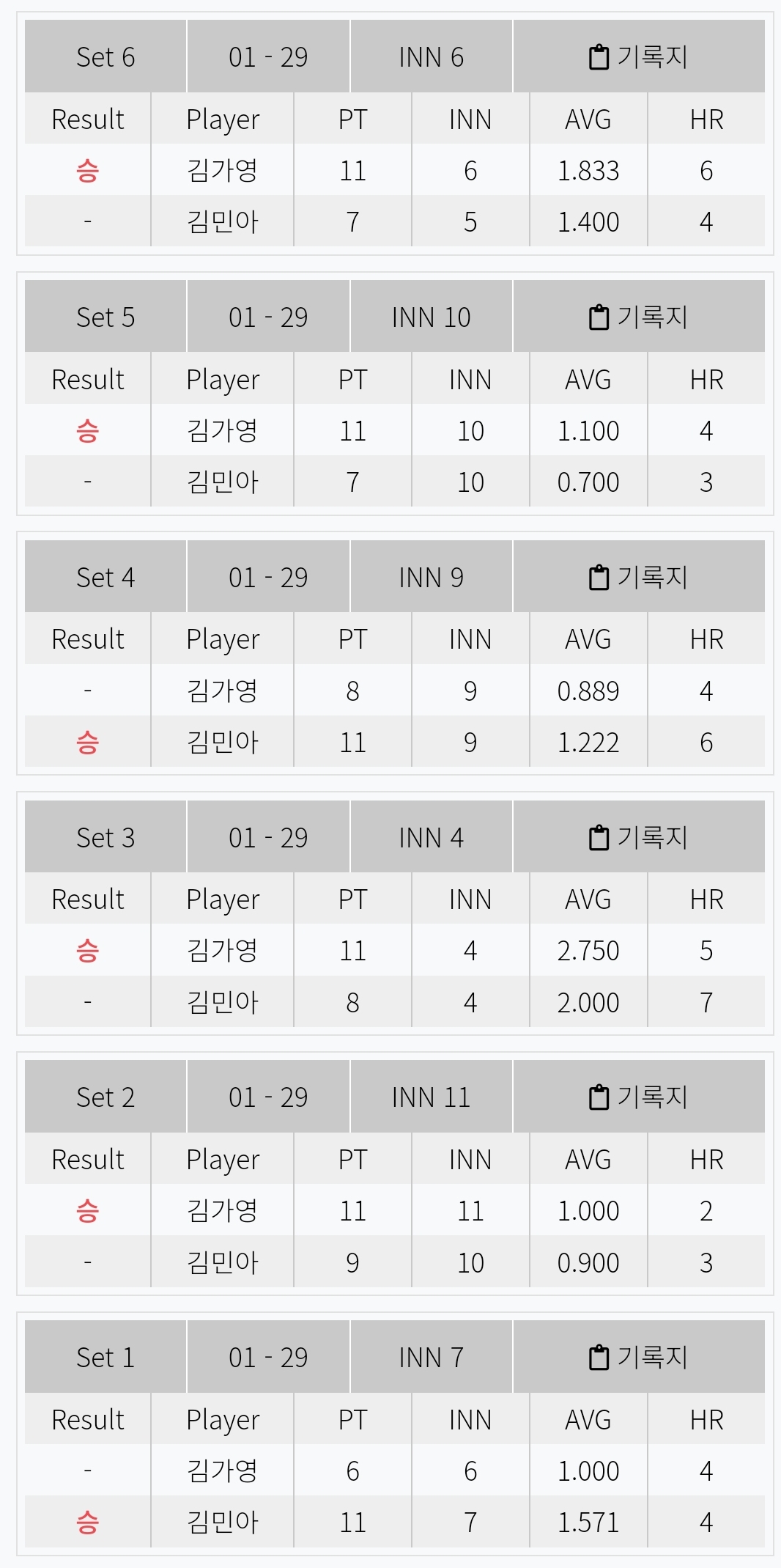
Task: Open the 기록지 record sheet for Set 1
Action: click(638, 1358)
